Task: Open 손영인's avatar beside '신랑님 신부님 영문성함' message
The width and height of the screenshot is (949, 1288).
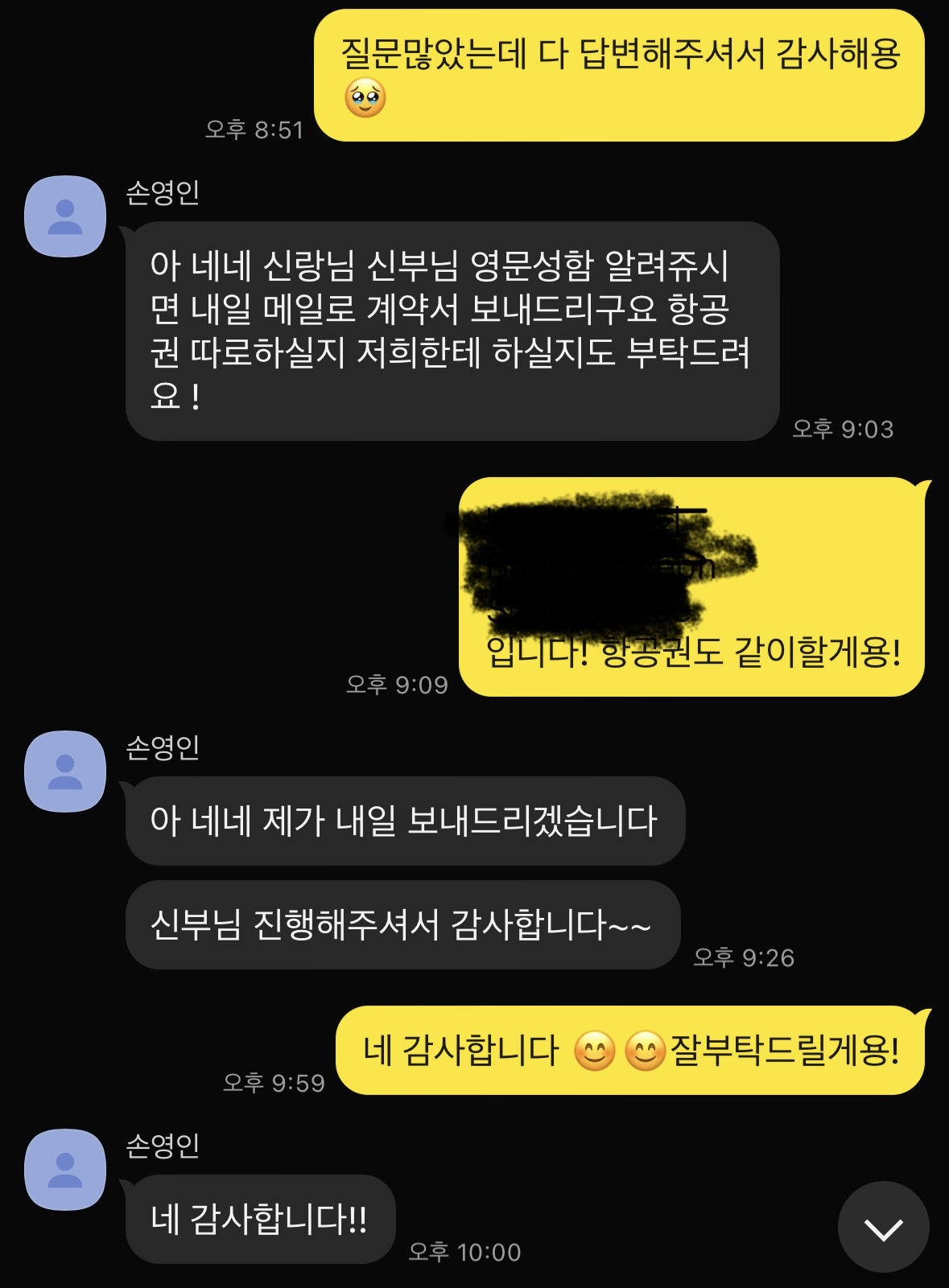Action: tap(65, 216)
